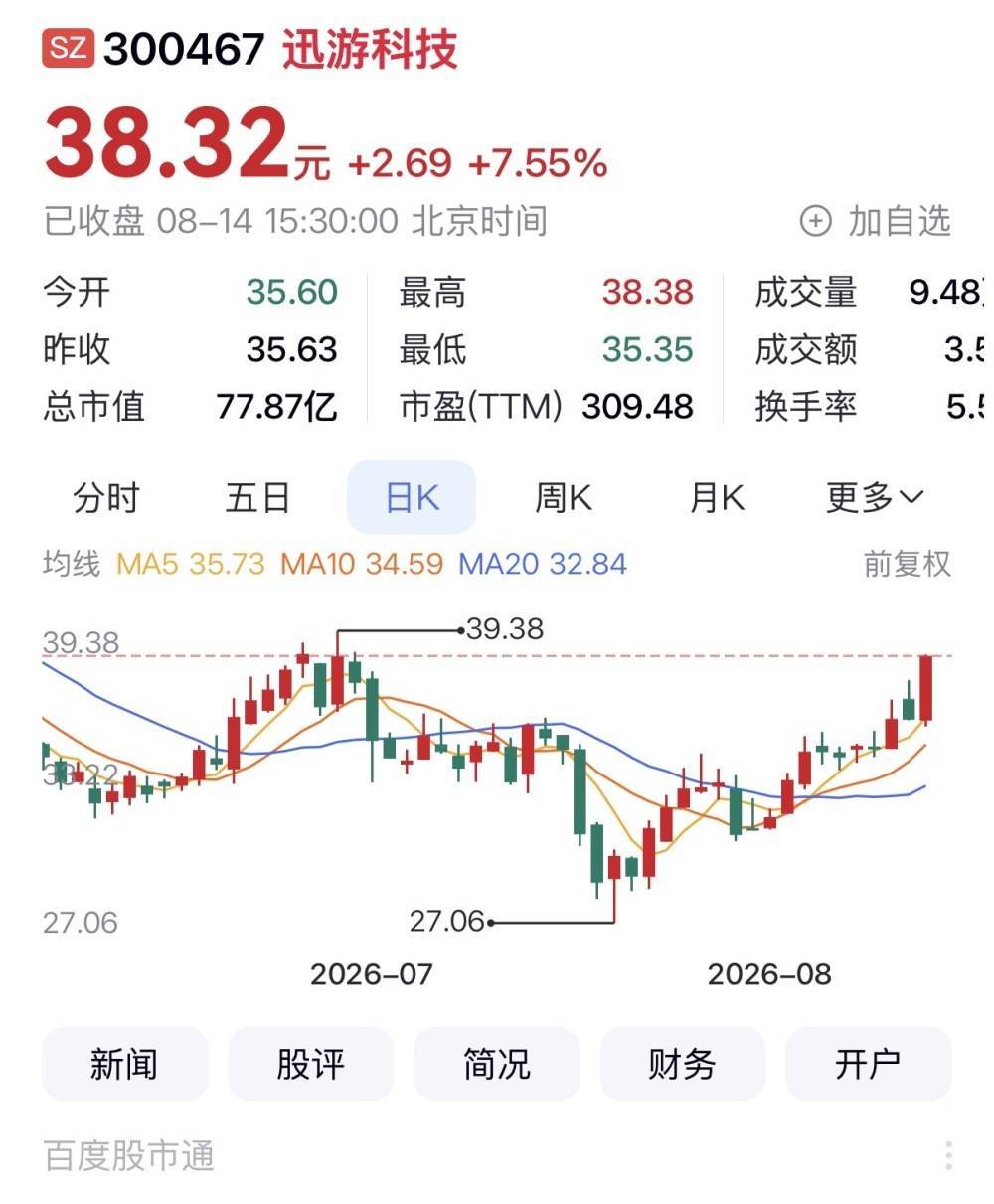Screen dimensions: 994x1204
Task: Add 迅游科技 to watchlist via 加自选
Action: pos(876,221)
